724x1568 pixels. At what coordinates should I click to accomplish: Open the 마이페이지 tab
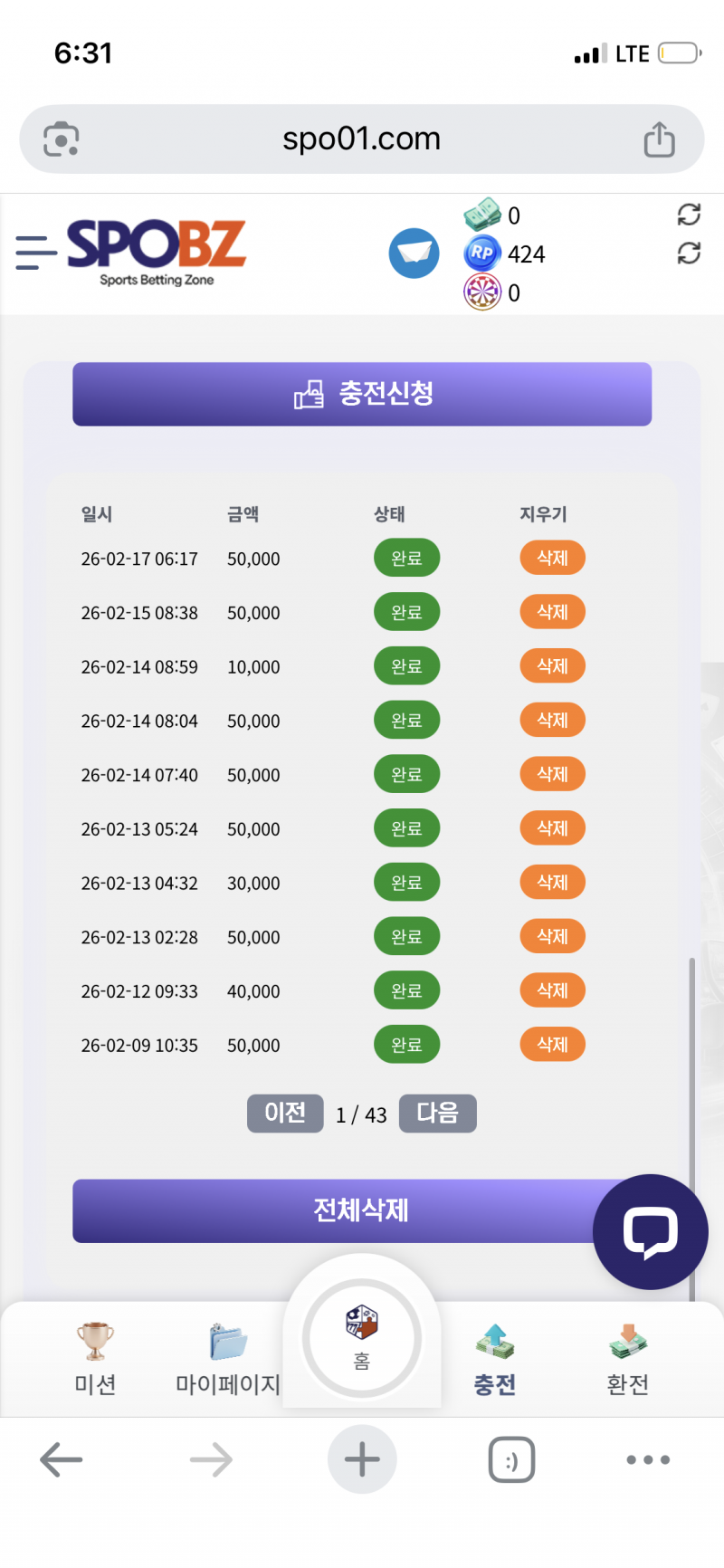pos(227,1358)
